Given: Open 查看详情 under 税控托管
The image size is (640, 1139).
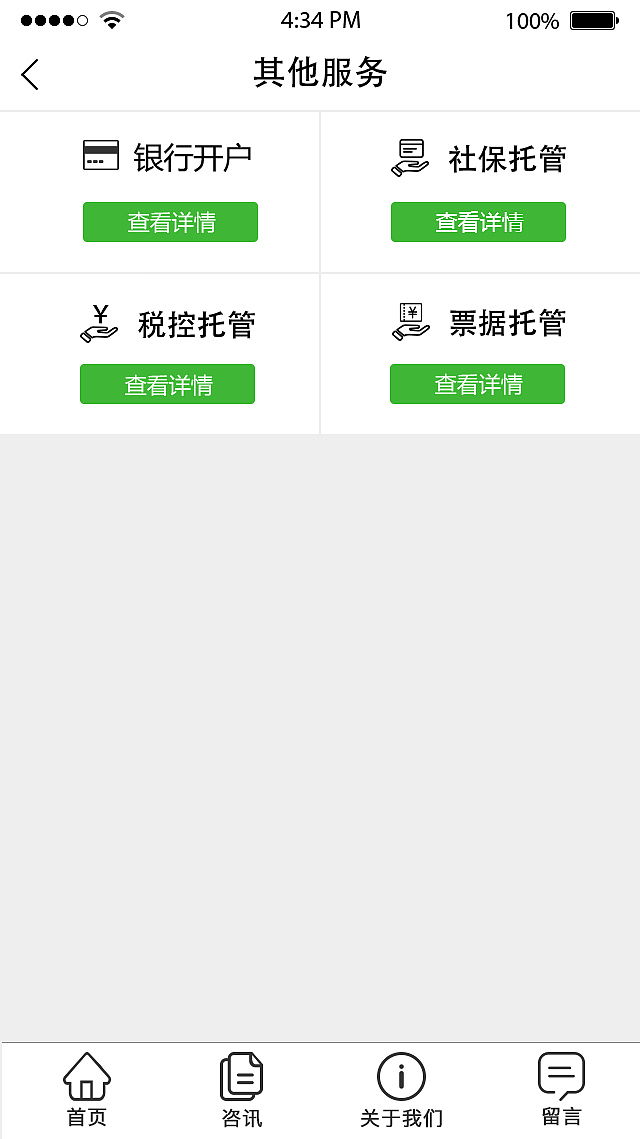Looking at the screenshot, I should (x=167, y=384).
